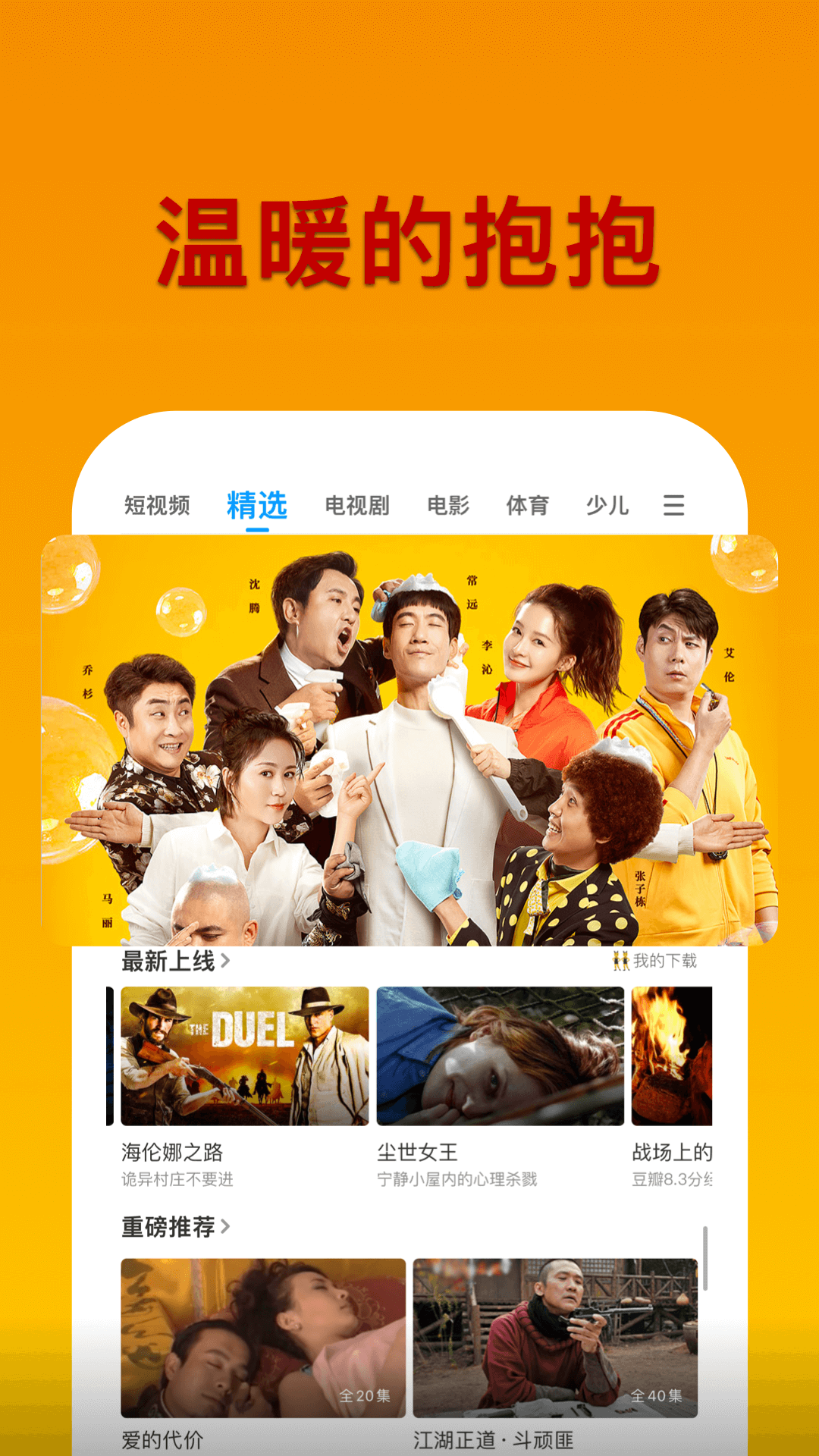Open the sidebar menu via hamburger icon
This screenshot has width=819, height=1456.
pyautogui.click(x=674, y=507)
